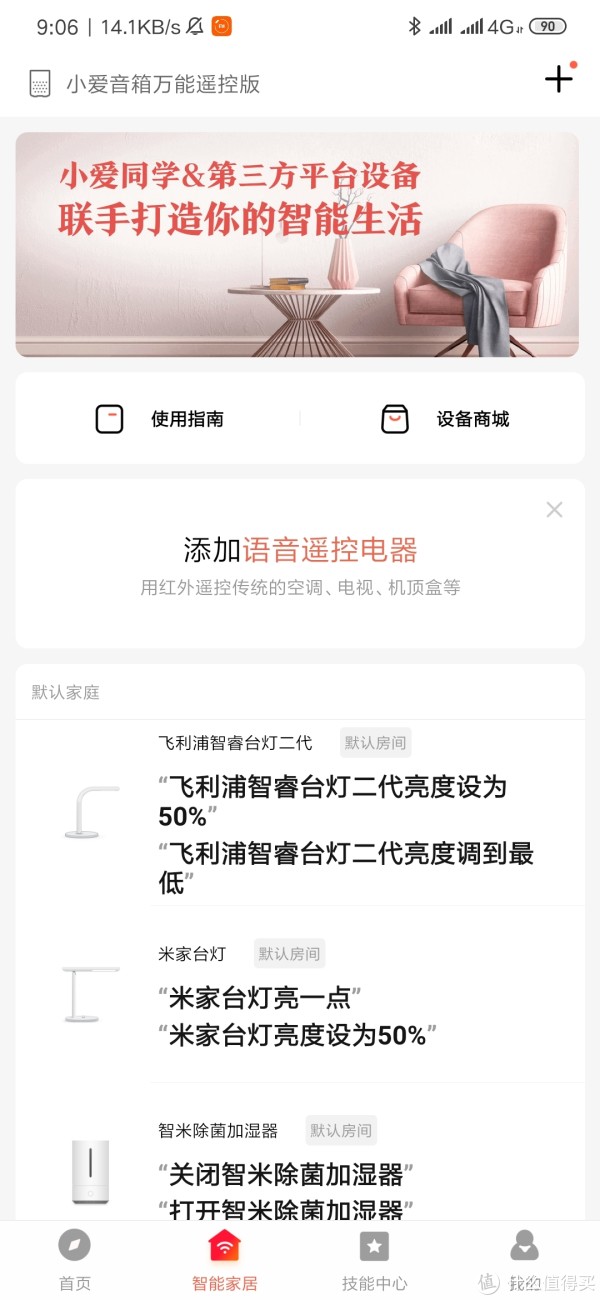Open the 添加语音遥控电器 card
600x1300 pixels.
click(300, 565)
